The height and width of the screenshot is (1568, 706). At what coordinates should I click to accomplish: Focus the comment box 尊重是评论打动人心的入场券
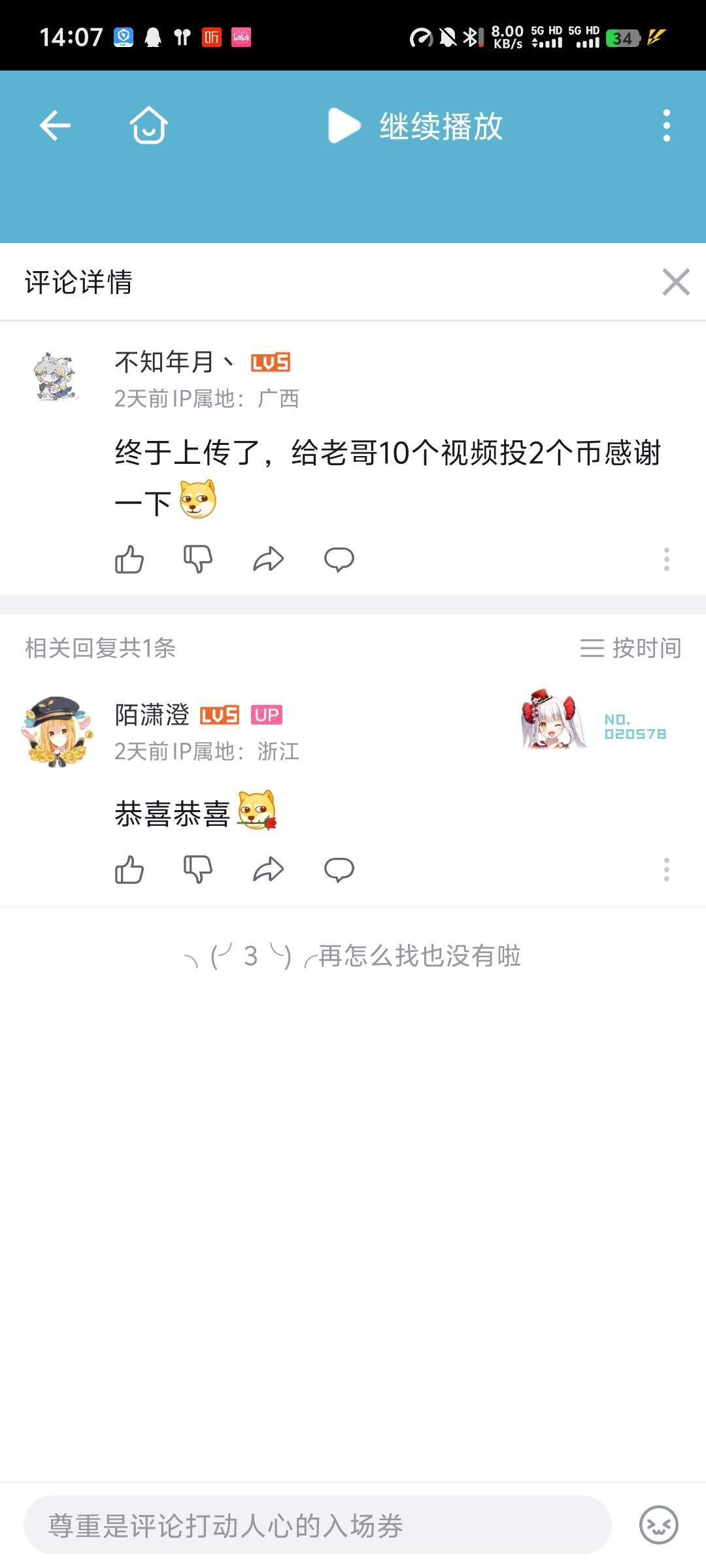pyautogui.click(x=317, y=1526)
